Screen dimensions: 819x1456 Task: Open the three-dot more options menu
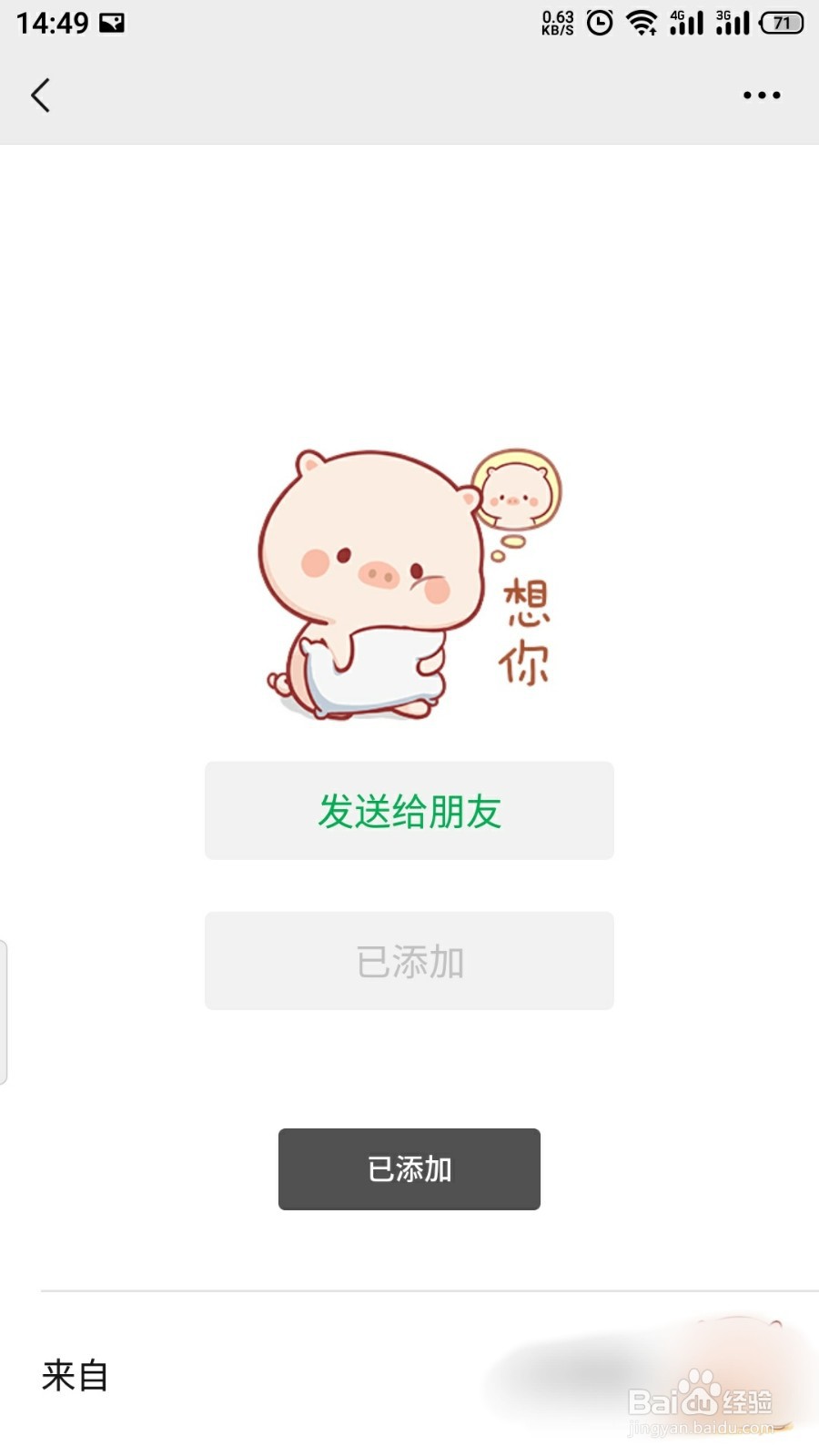763,95
